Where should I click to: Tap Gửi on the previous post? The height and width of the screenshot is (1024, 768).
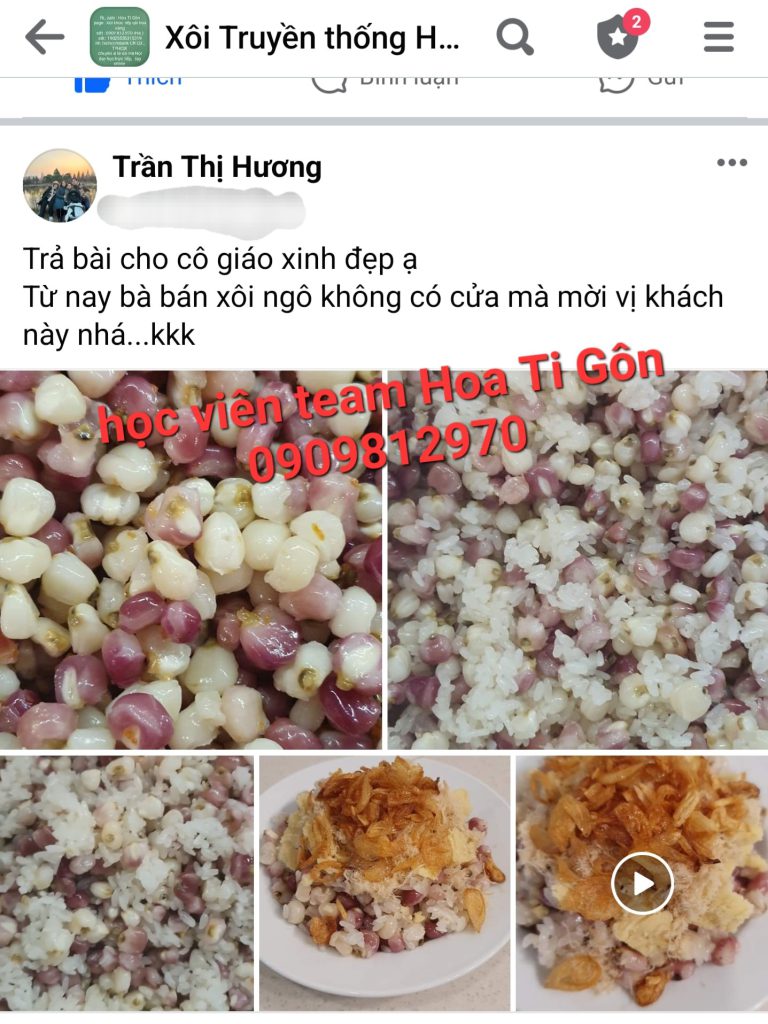coord(640,80)
